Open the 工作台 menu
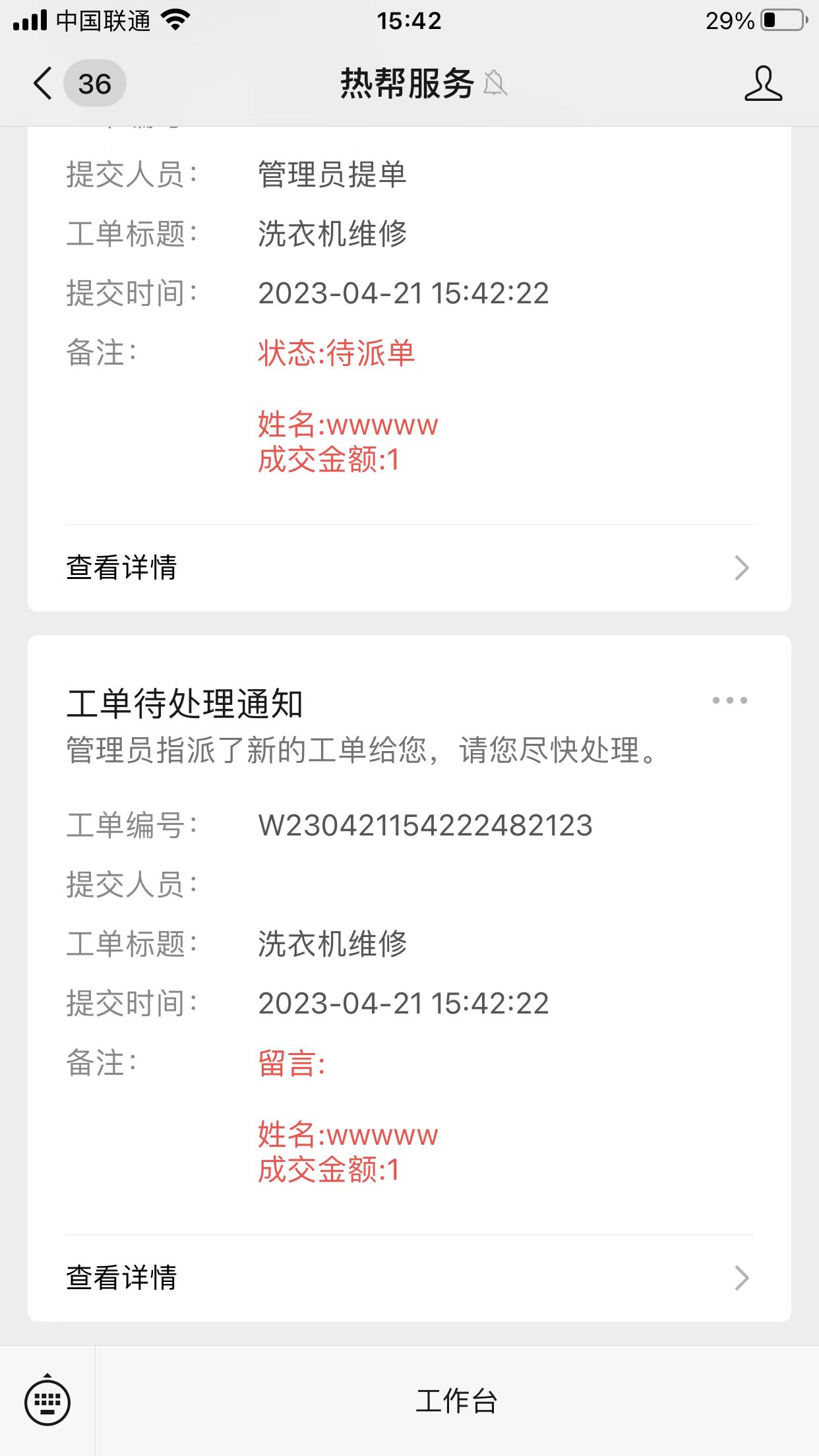Screen dimensions: 819x1456 point(456,1401)
